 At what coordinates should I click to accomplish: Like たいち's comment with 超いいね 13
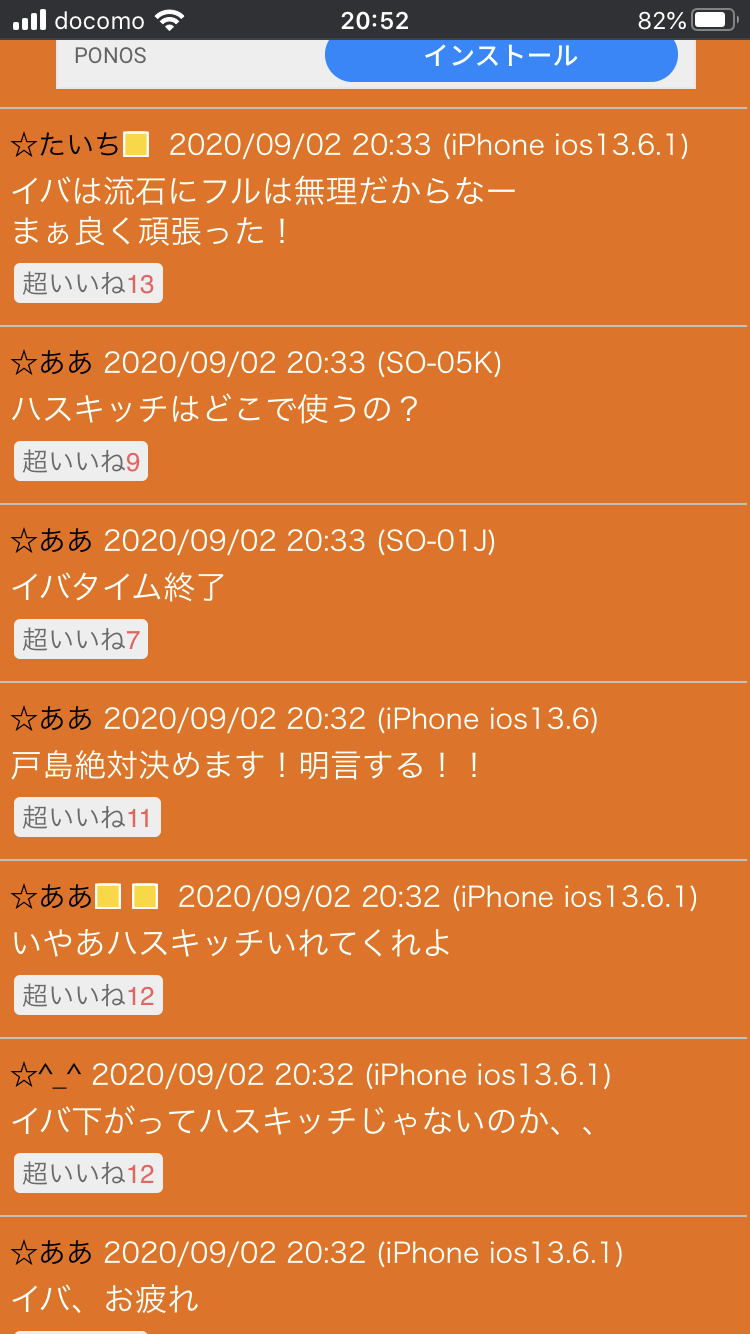88,284
